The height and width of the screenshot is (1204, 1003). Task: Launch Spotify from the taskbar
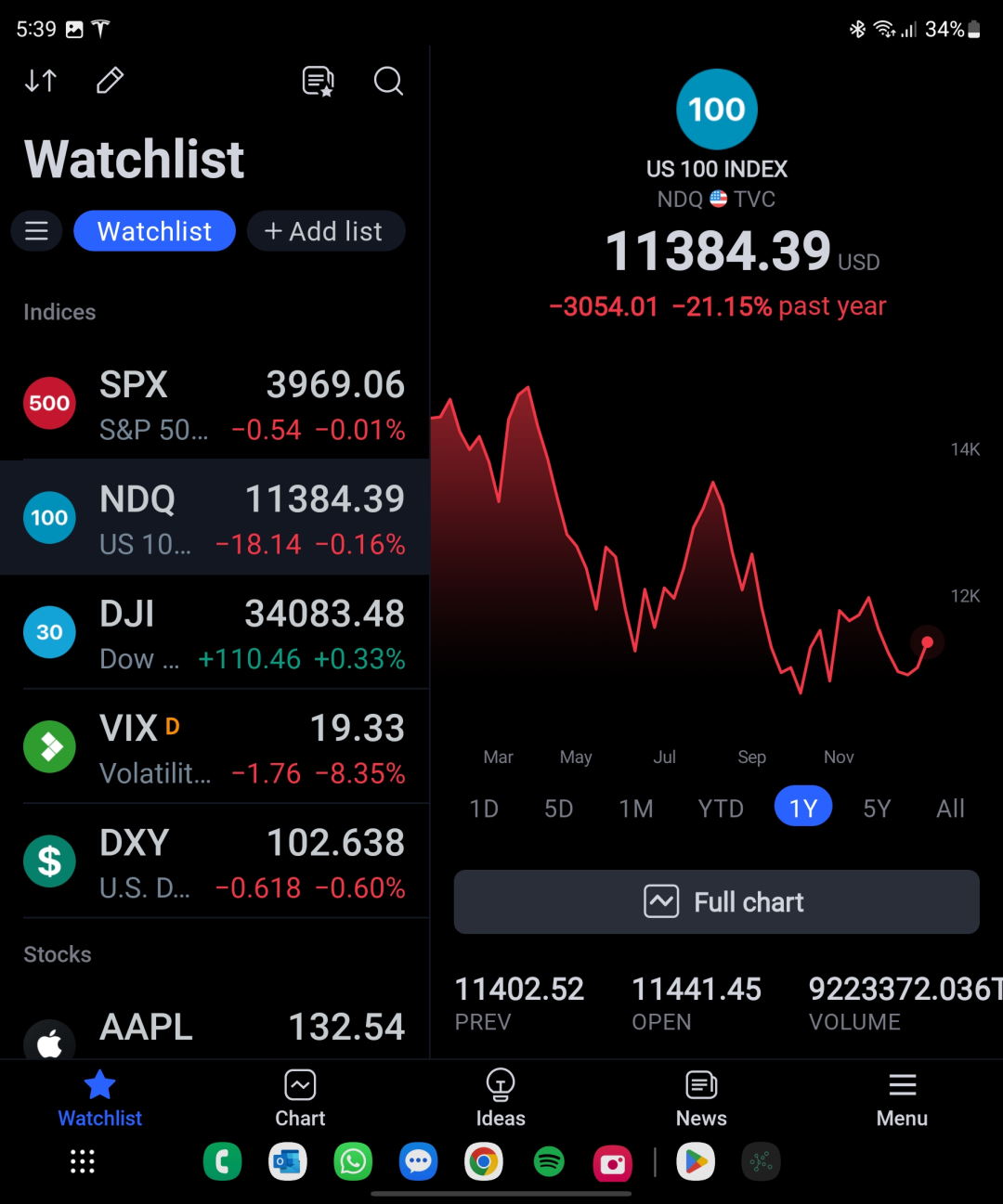click(x=548, y=1161)
